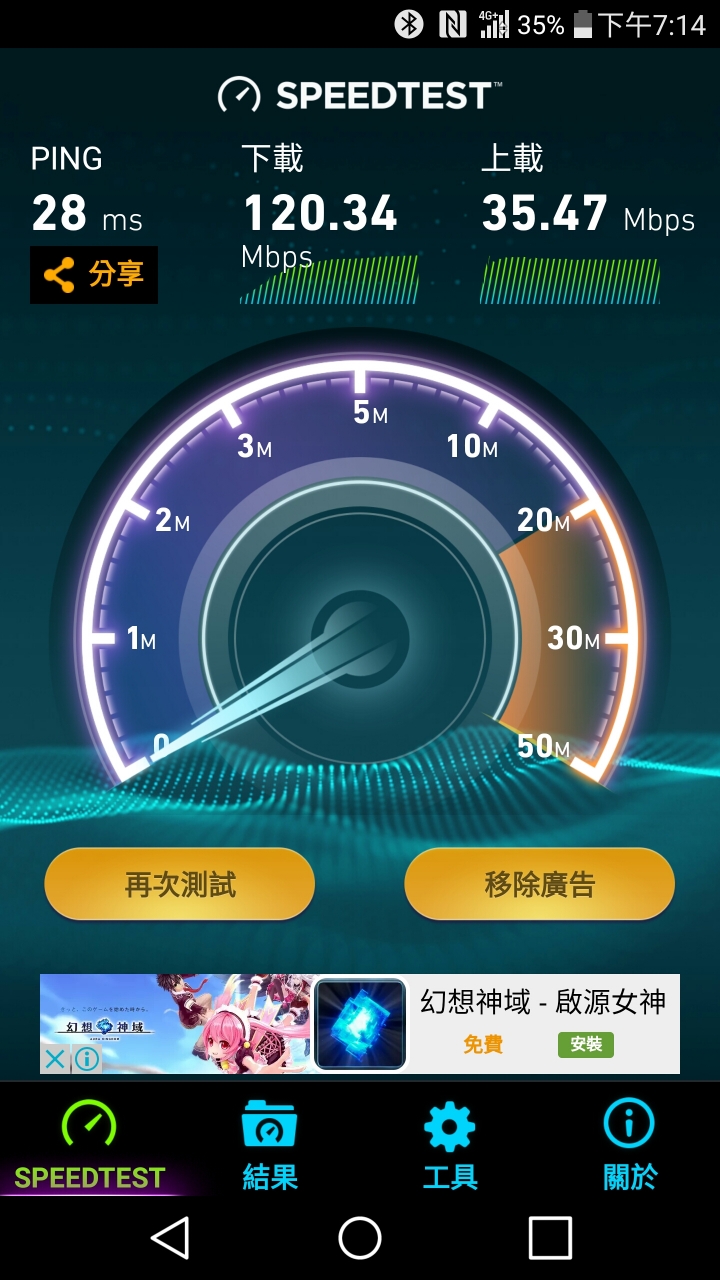Viewport: 720px width, 1280px height.
Task: Tap 移除廣告 to remove ads
Action: coord(539,884)
